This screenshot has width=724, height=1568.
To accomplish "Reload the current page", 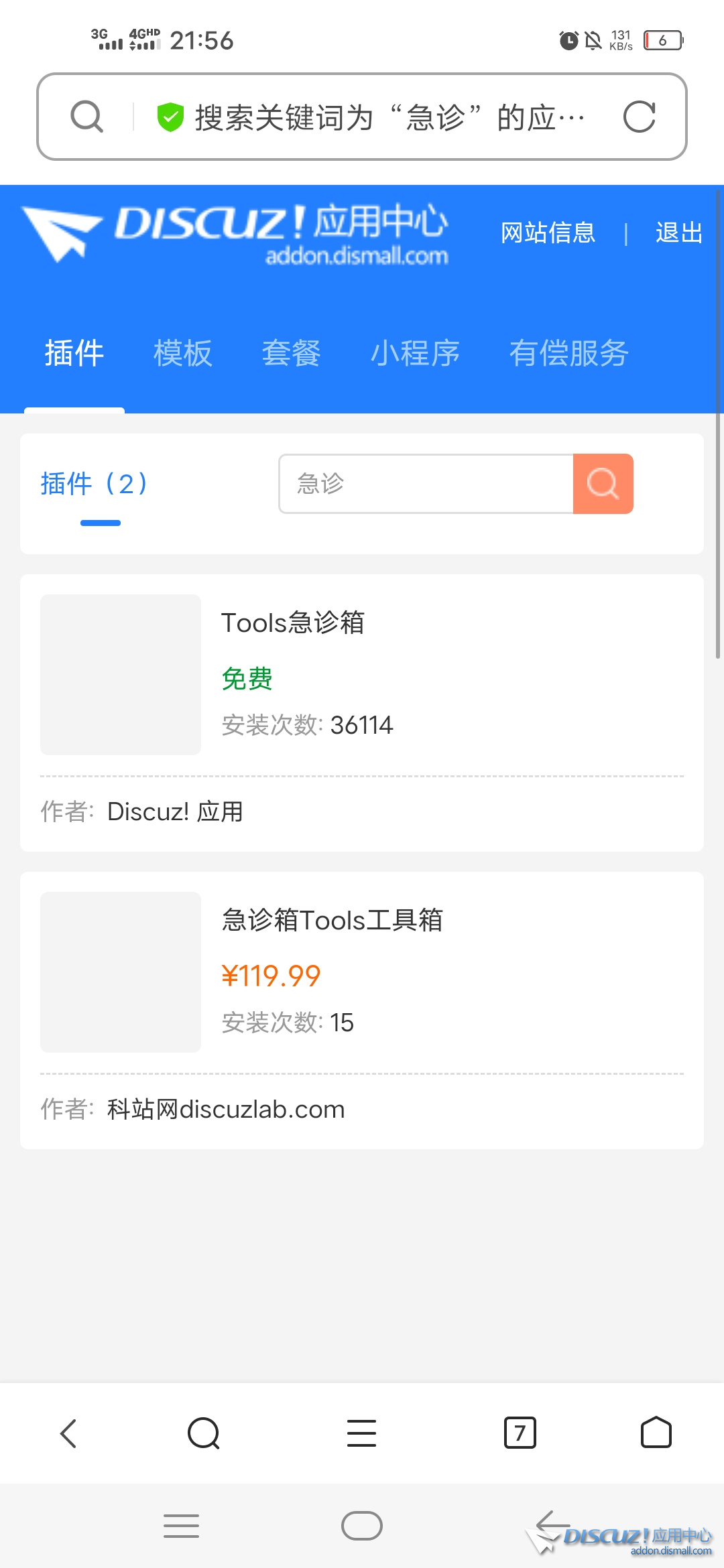I will click(x=638, y=117).
